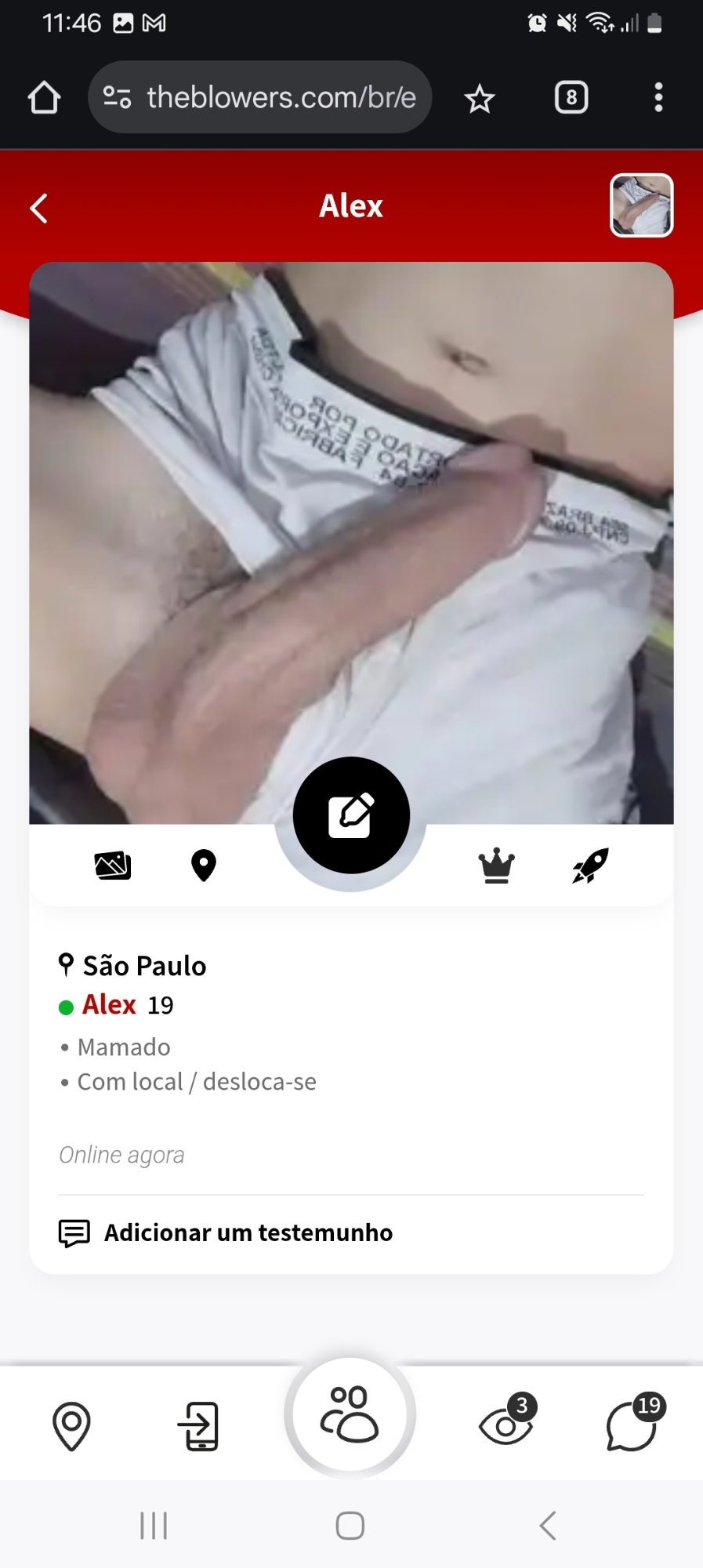Image resolution: width=703 pixels, height=1568 pixels.
Task: Open the browser overflow menu
Action: 658,97
